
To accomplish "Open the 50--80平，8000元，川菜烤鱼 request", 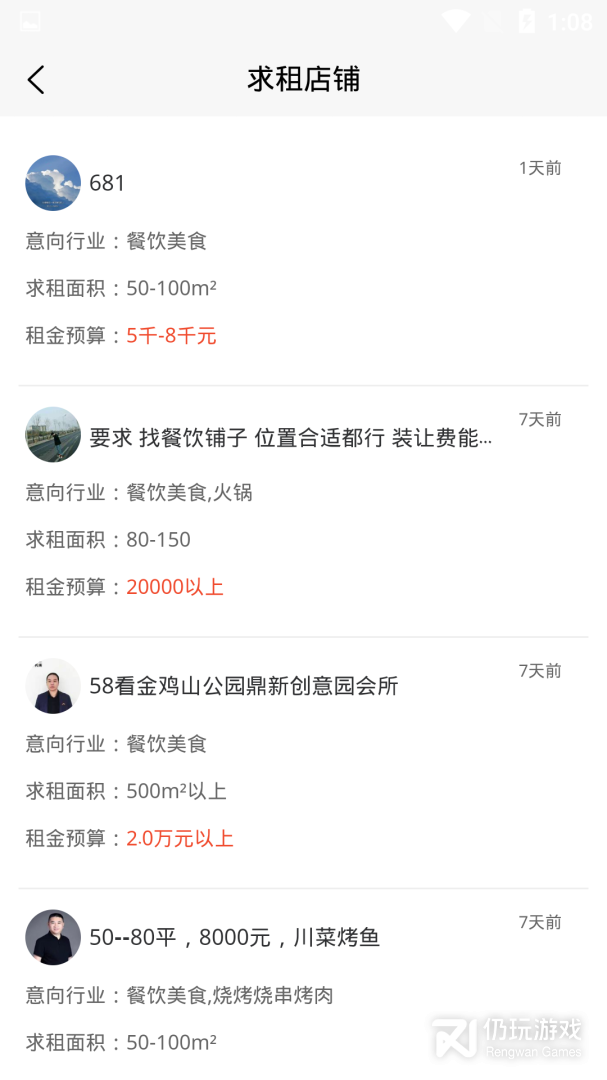I will point(235,938).
